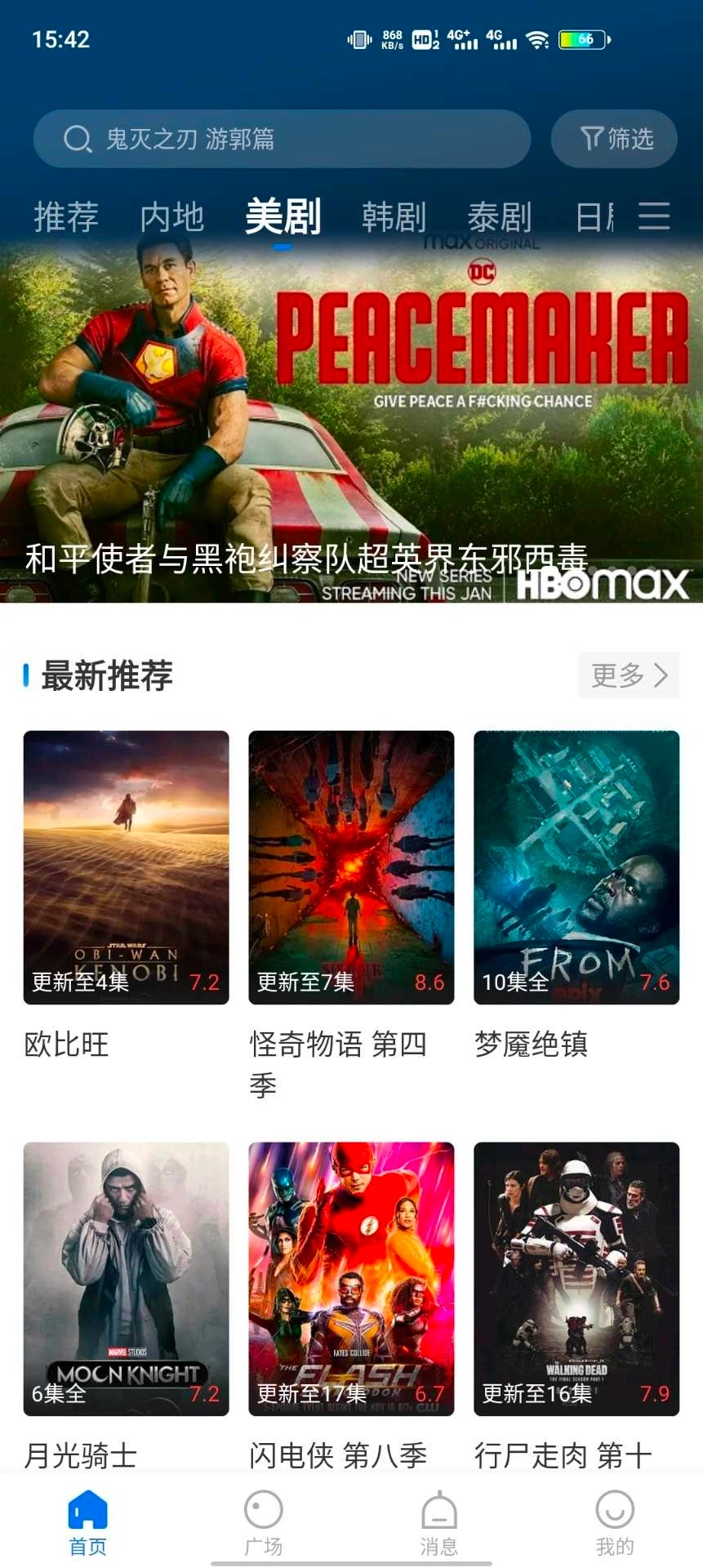The height and width of the screenshot is (1568, 703).
Task: Open 怪奇物语 第四季 poster
Action: pyautogui.click(x=351, y=866)
